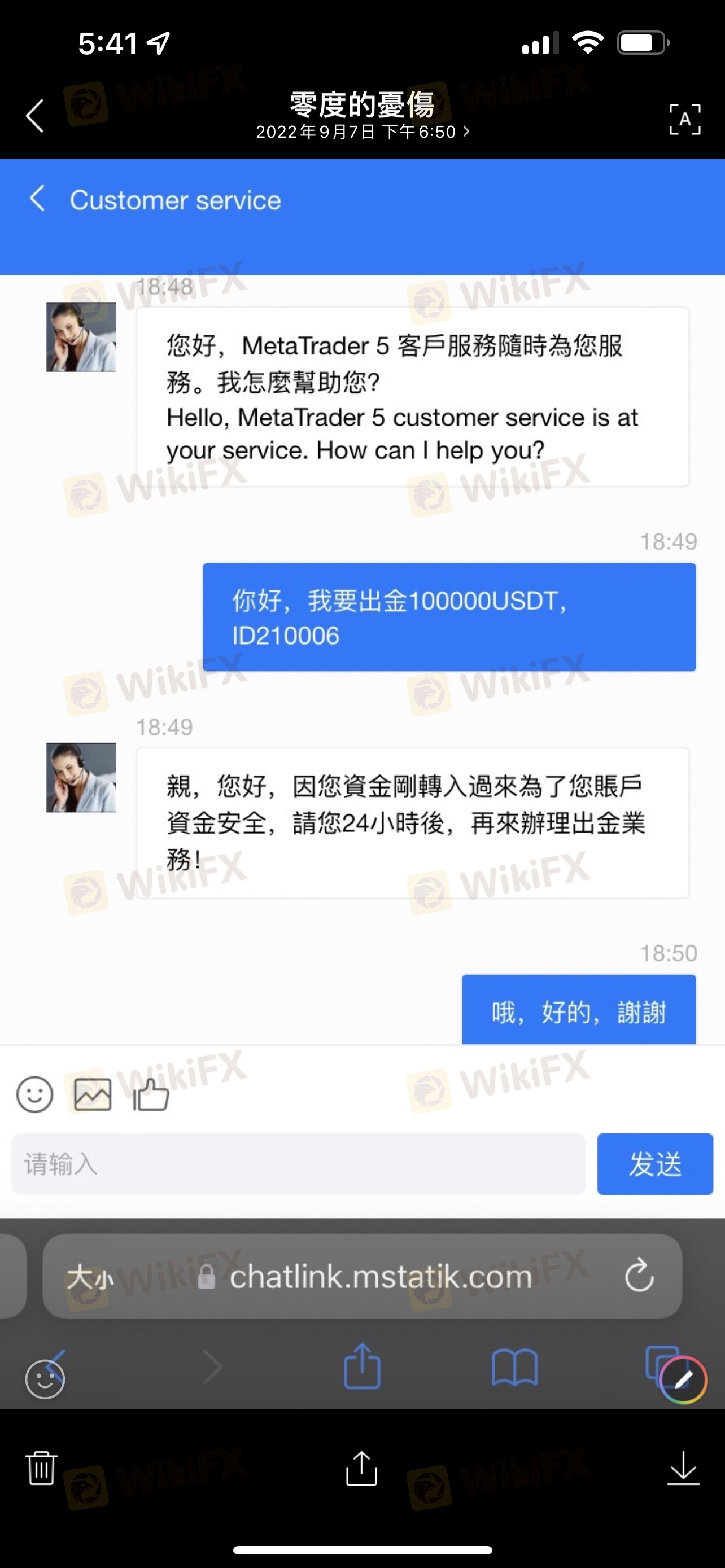
Task: Download the image to the device
Action: 683,1468
